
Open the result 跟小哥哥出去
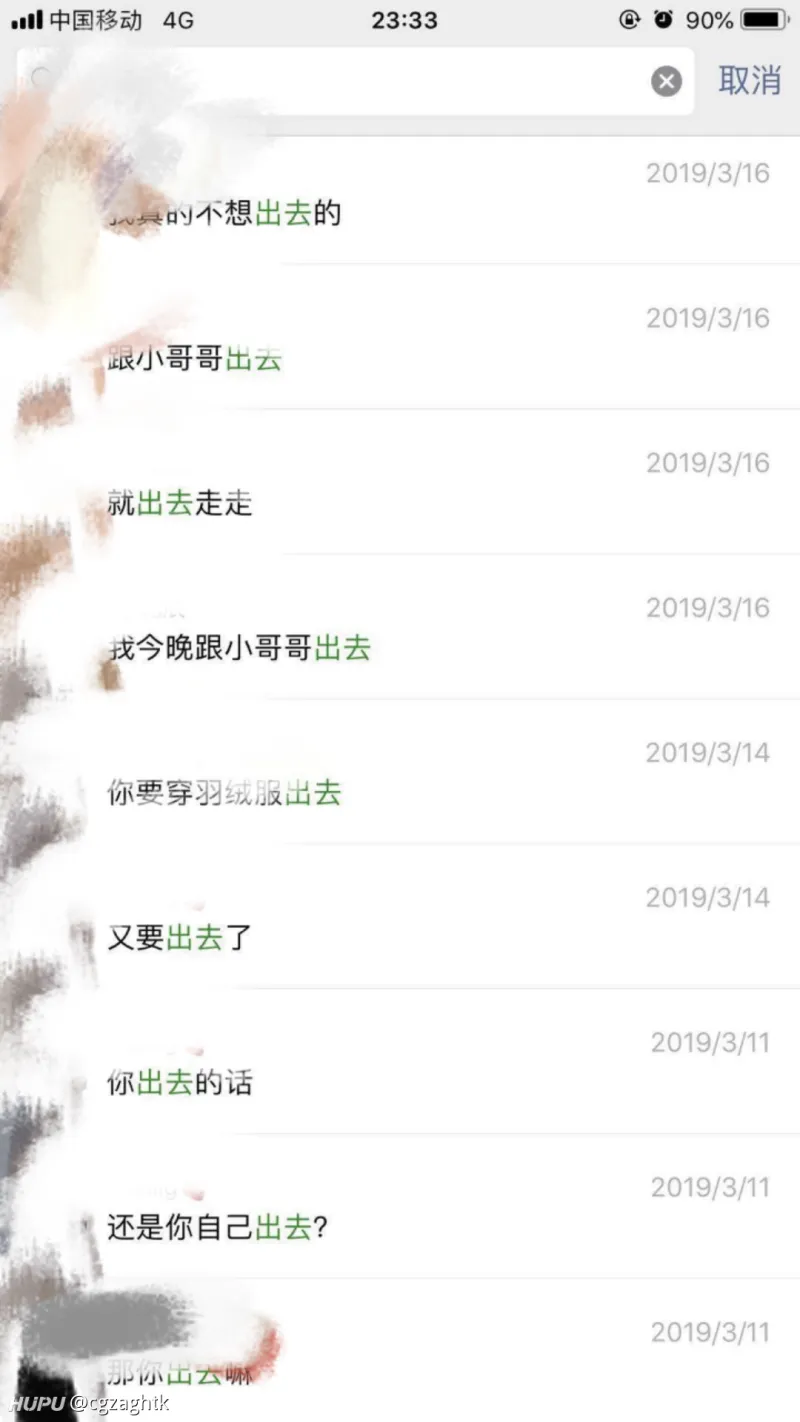point(400,347)
